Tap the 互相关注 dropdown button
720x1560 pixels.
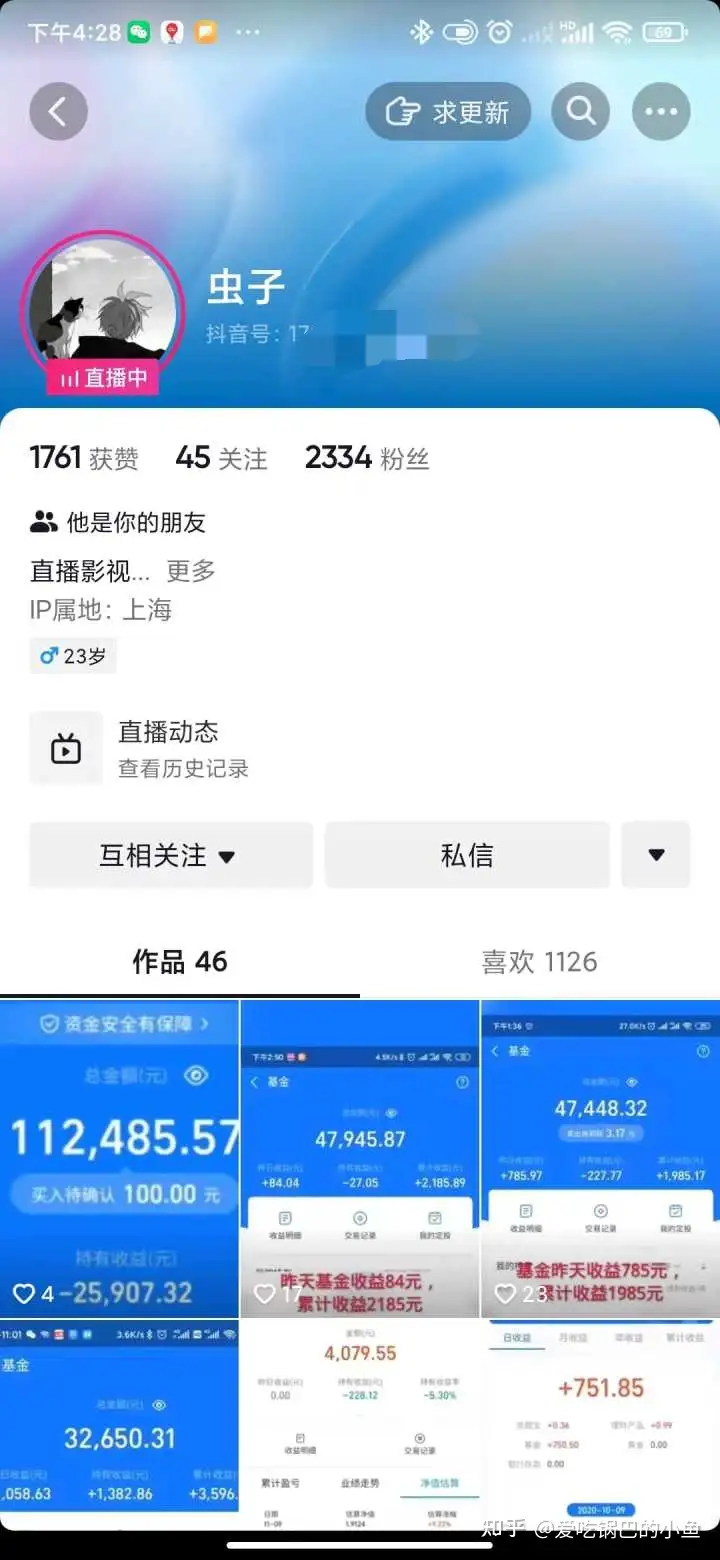tap(171, 855)
